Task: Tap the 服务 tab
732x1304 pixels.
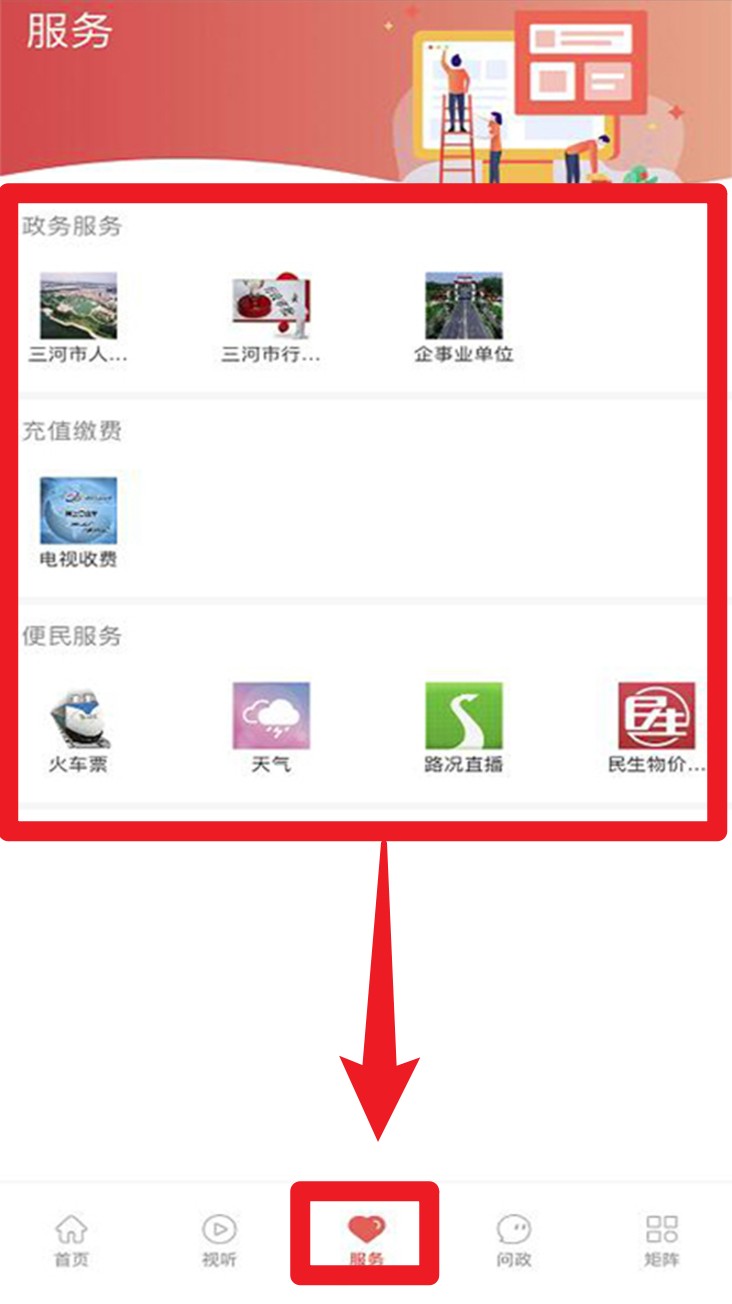Action: pyautogui.click(x=366, y=1240)
